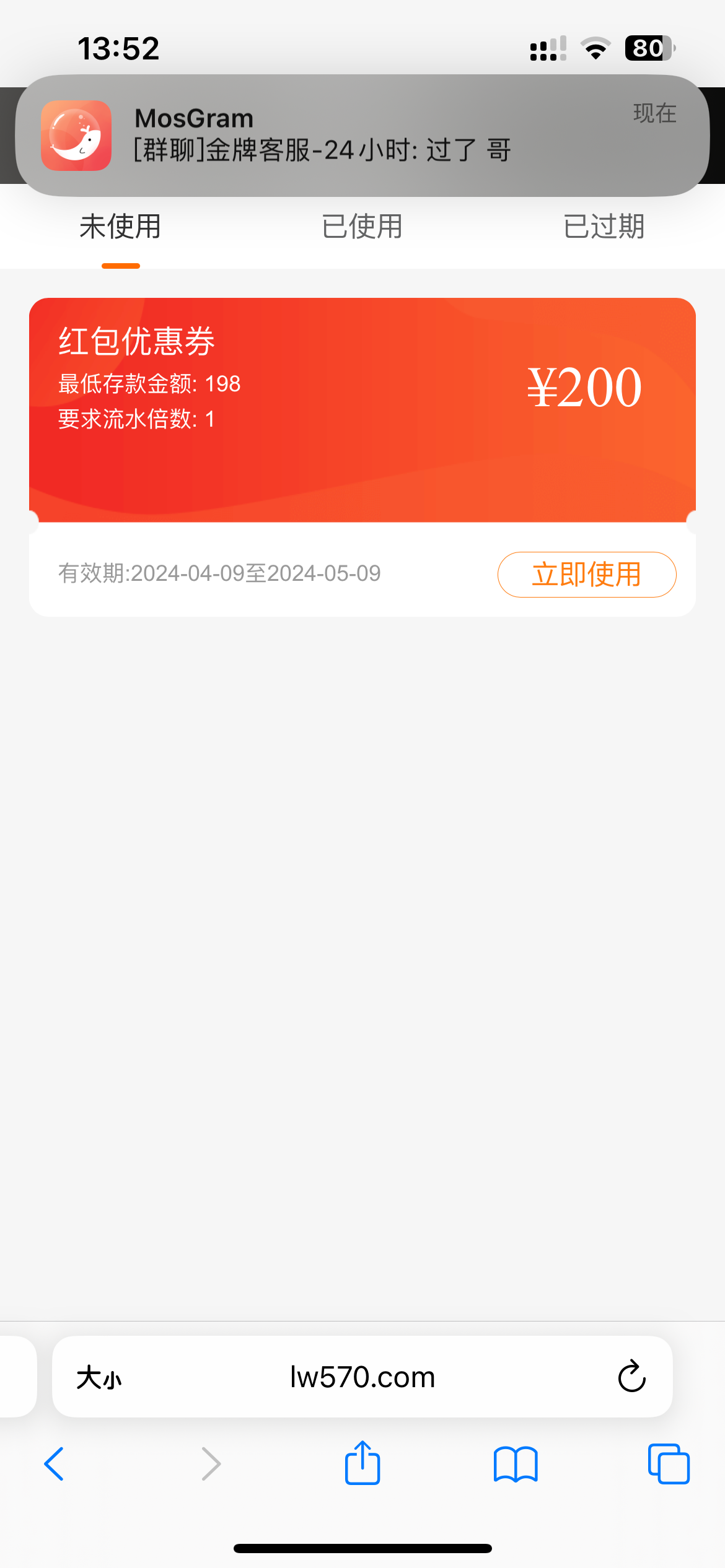Image resolution: width=725 pixels, height=1568 pixels.
Task: Tap the lw570.com address field
Action: click(362, 1377)
